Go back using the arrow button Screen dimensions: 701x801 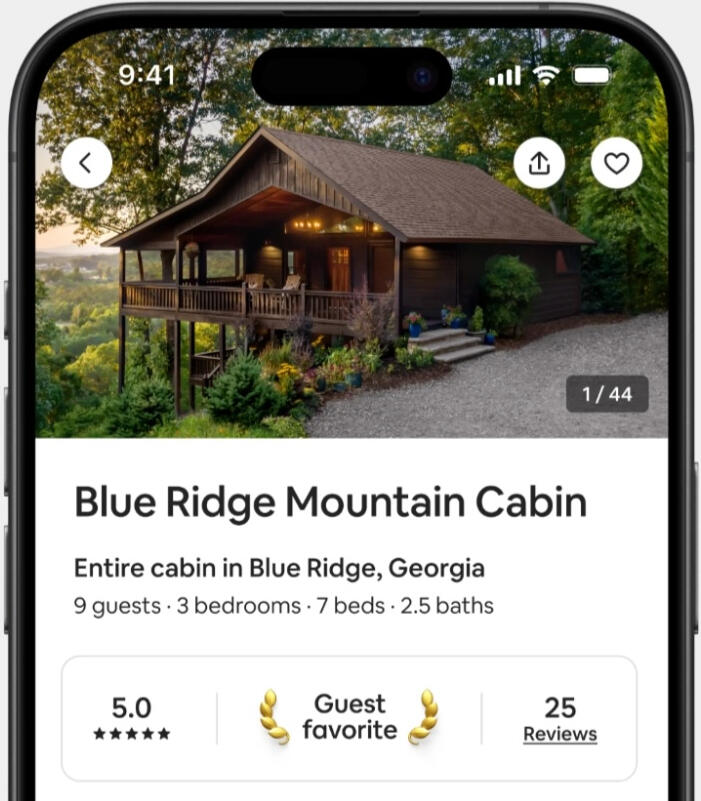(86, 163)
